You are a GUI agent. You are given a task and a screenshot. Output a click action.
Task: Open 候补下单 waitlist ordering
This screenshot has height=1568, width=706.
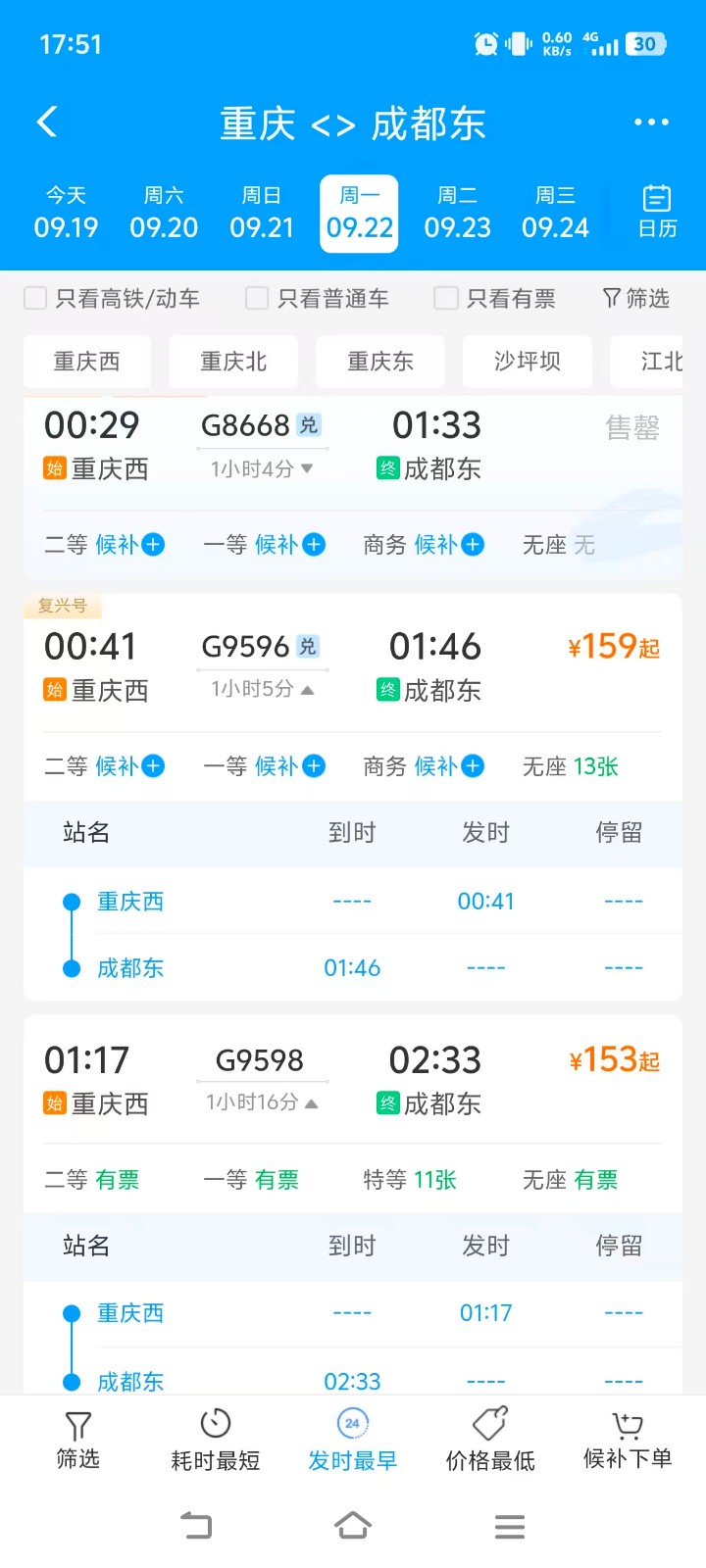pos(626,1423)
